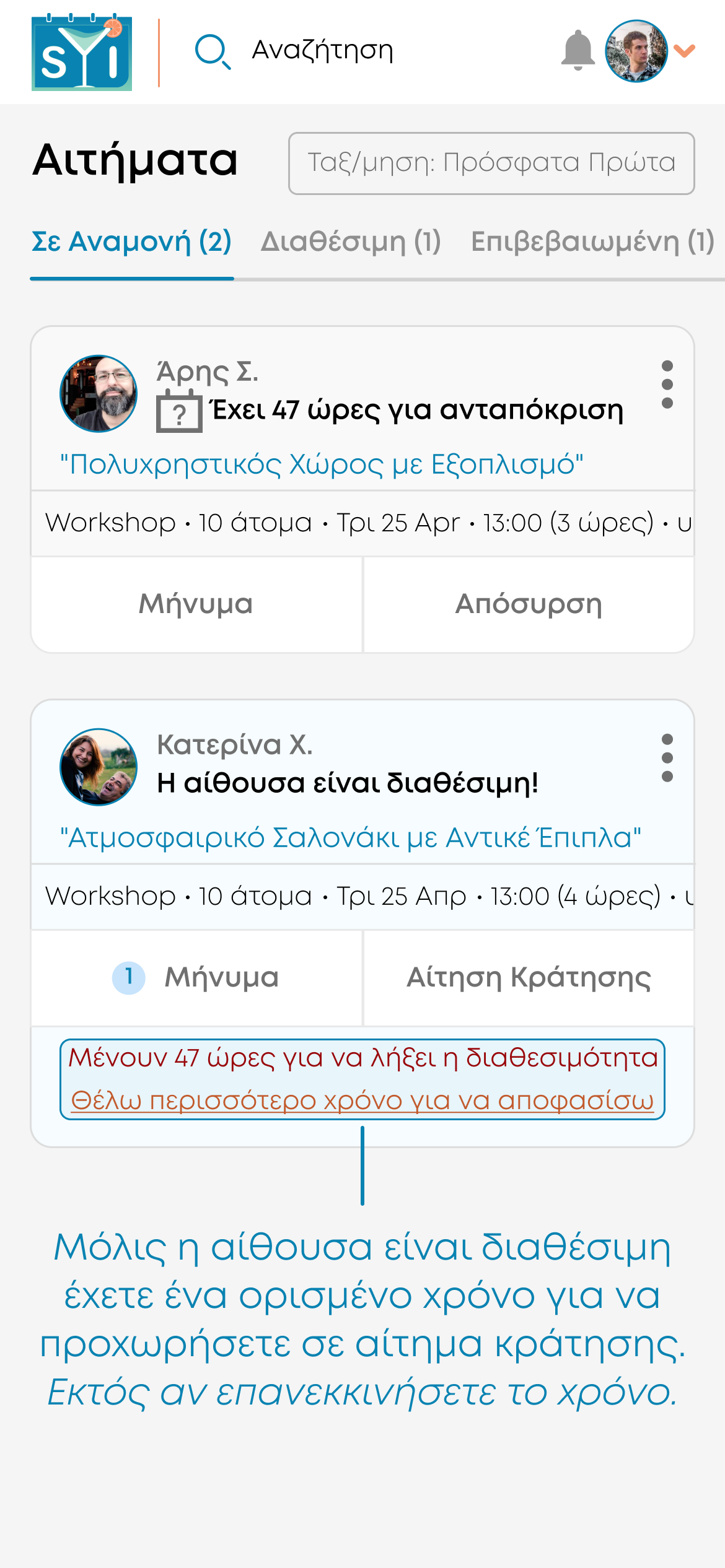Viewport: 725px width, 1568px height.
Task: Switch to the Σε Αναμονή tab
Action: coord(131,242)
